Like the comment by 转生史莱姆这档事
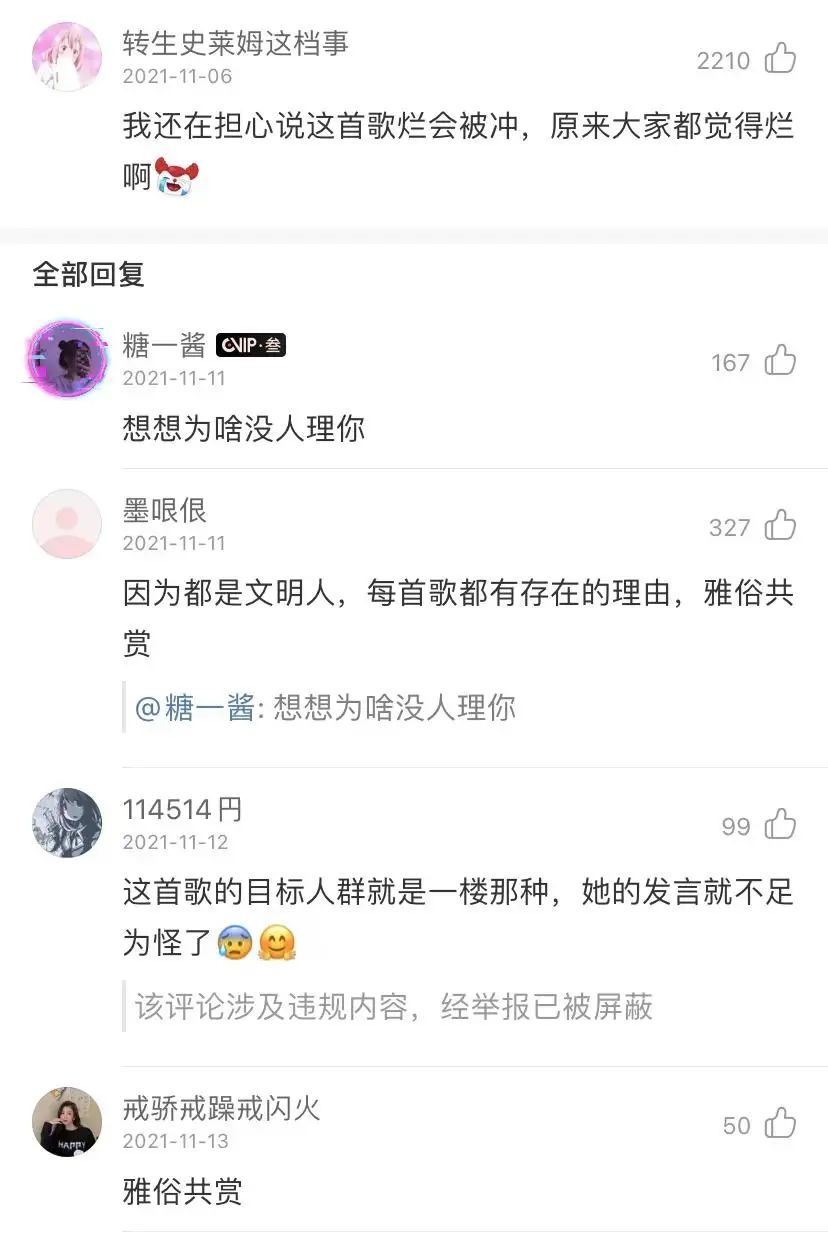This screenshot has height=1242, width=828. (x=780, y=60)
